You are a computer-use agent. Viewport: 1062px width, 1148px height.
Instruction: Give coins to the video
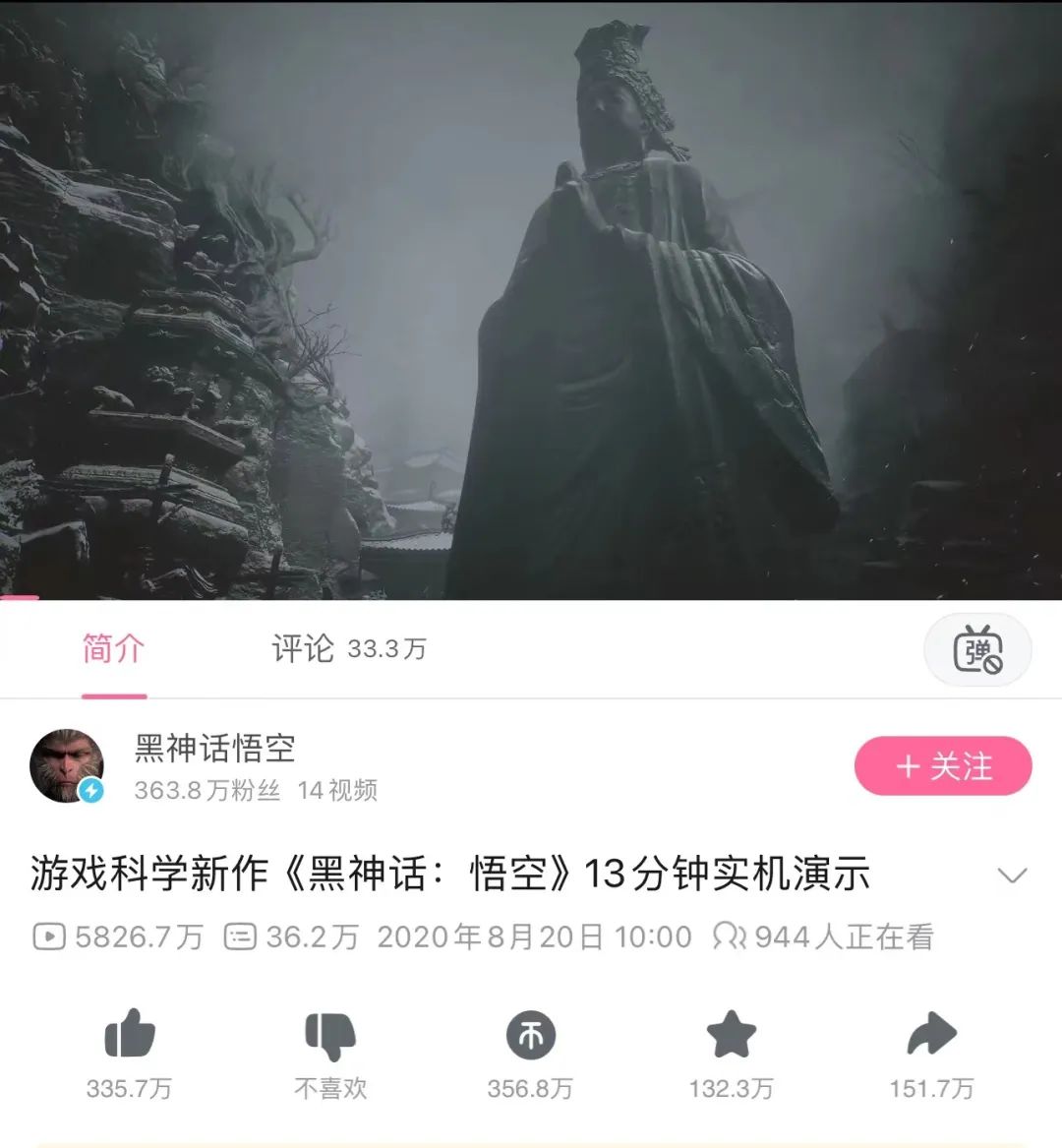(x=531, y=1036)
